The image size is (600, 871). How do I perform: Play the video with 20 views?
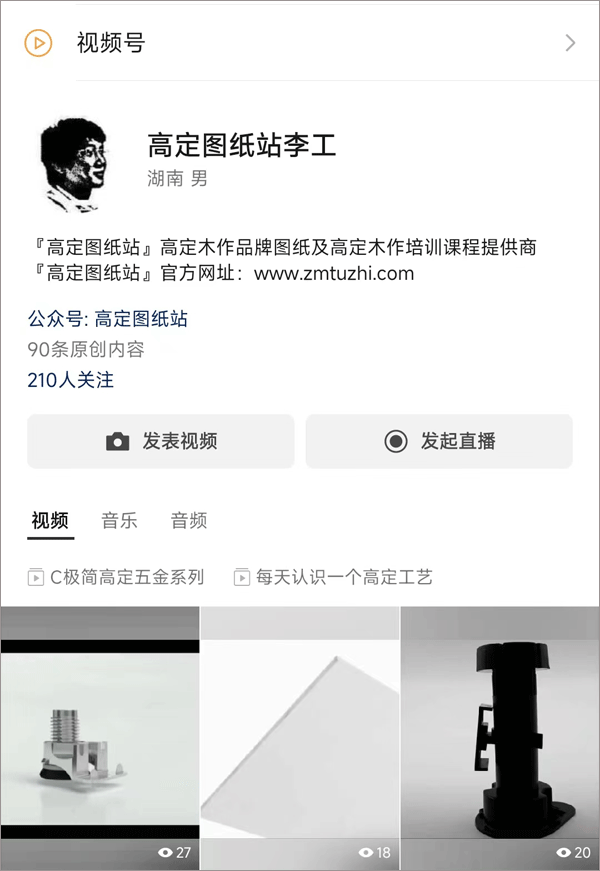tap(500, 738)
